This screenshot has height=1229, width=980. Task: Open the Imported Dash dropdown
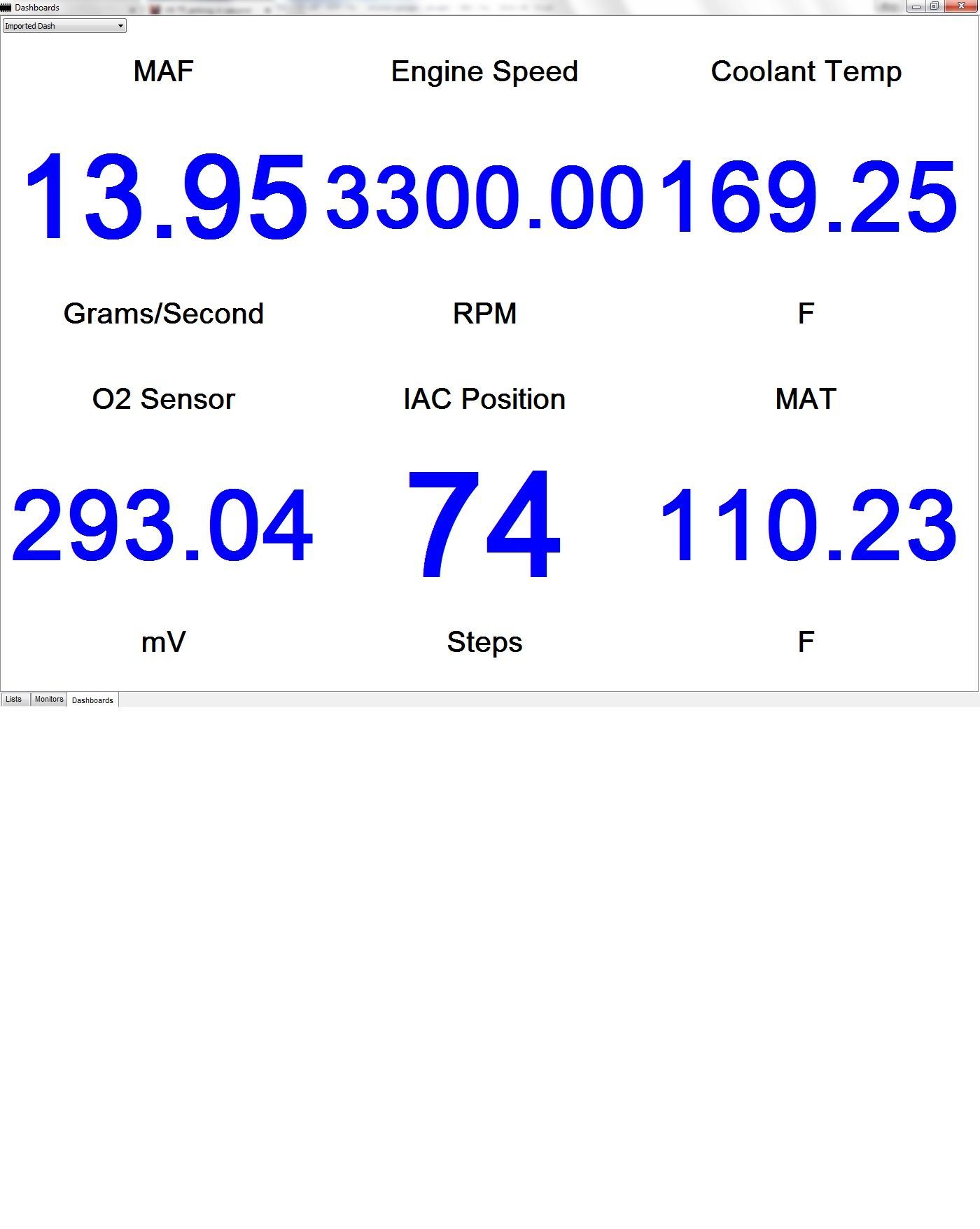(x=64, y=26)
